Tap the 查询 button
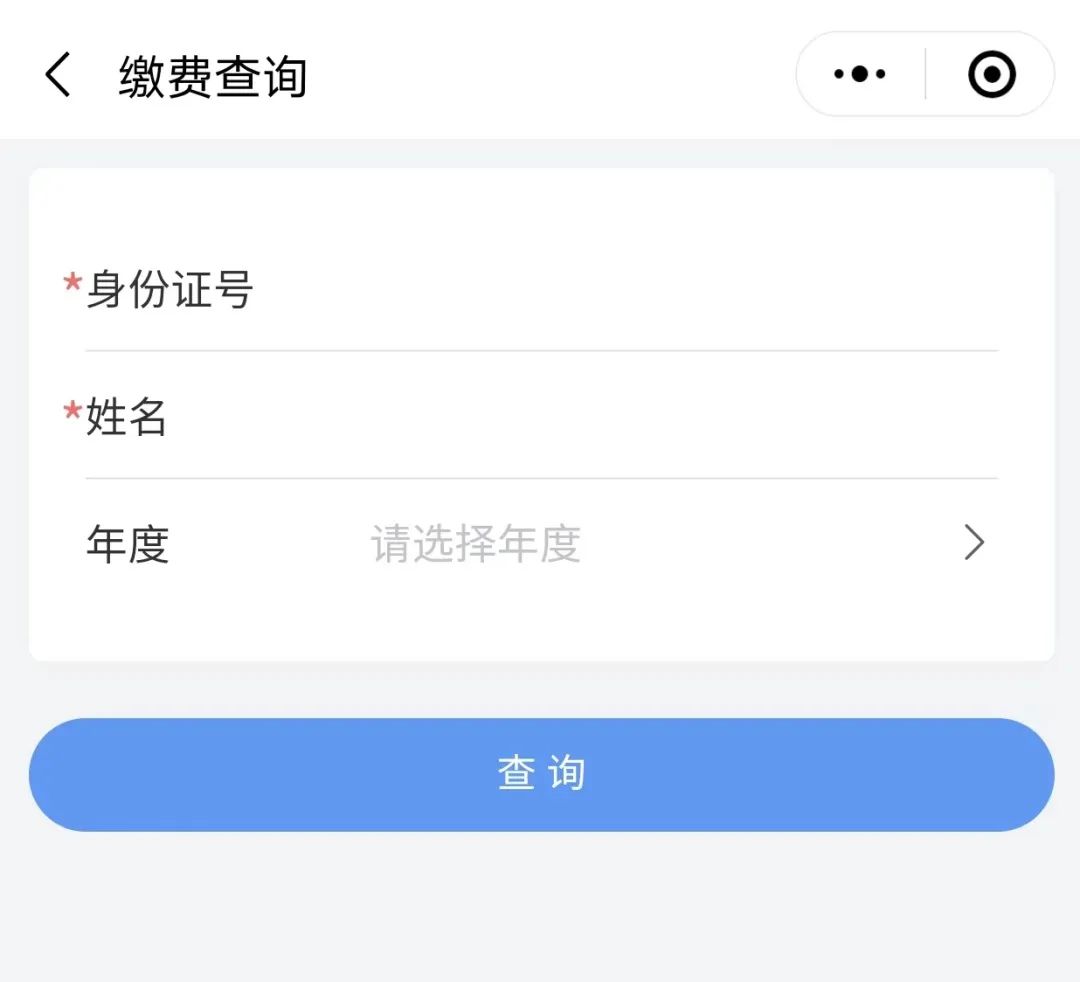Viewport: 1080px width, 982px height. [x=541, y=774]
